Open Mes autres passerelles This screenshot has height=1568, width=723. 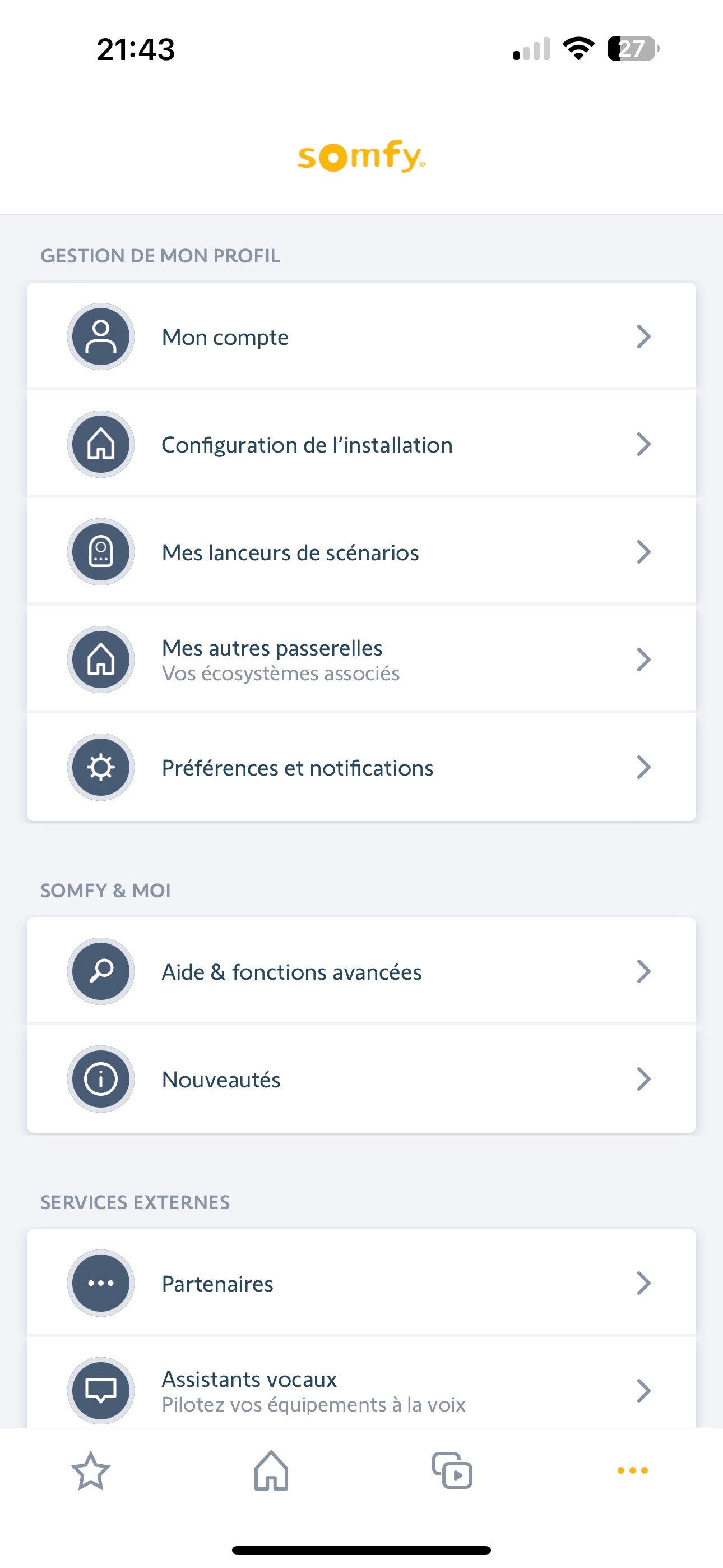[361, 660]
